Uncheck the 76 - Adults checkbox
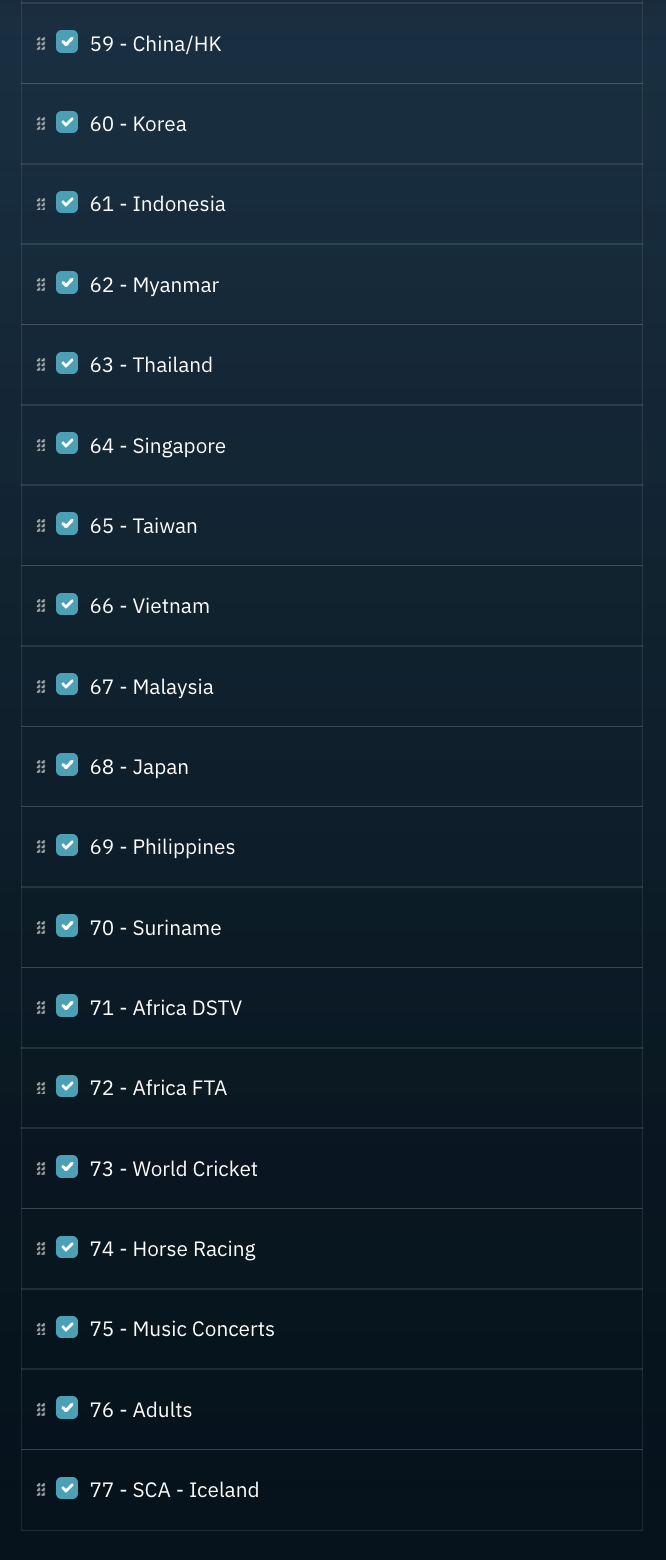666x1560 pixels. coord(67,1408)
